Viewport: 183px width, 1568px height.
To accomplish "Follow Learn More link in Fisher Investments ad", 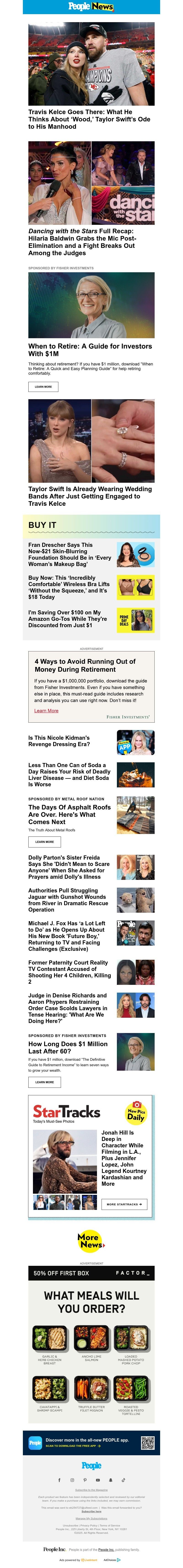I will click(x=46, y=710).
